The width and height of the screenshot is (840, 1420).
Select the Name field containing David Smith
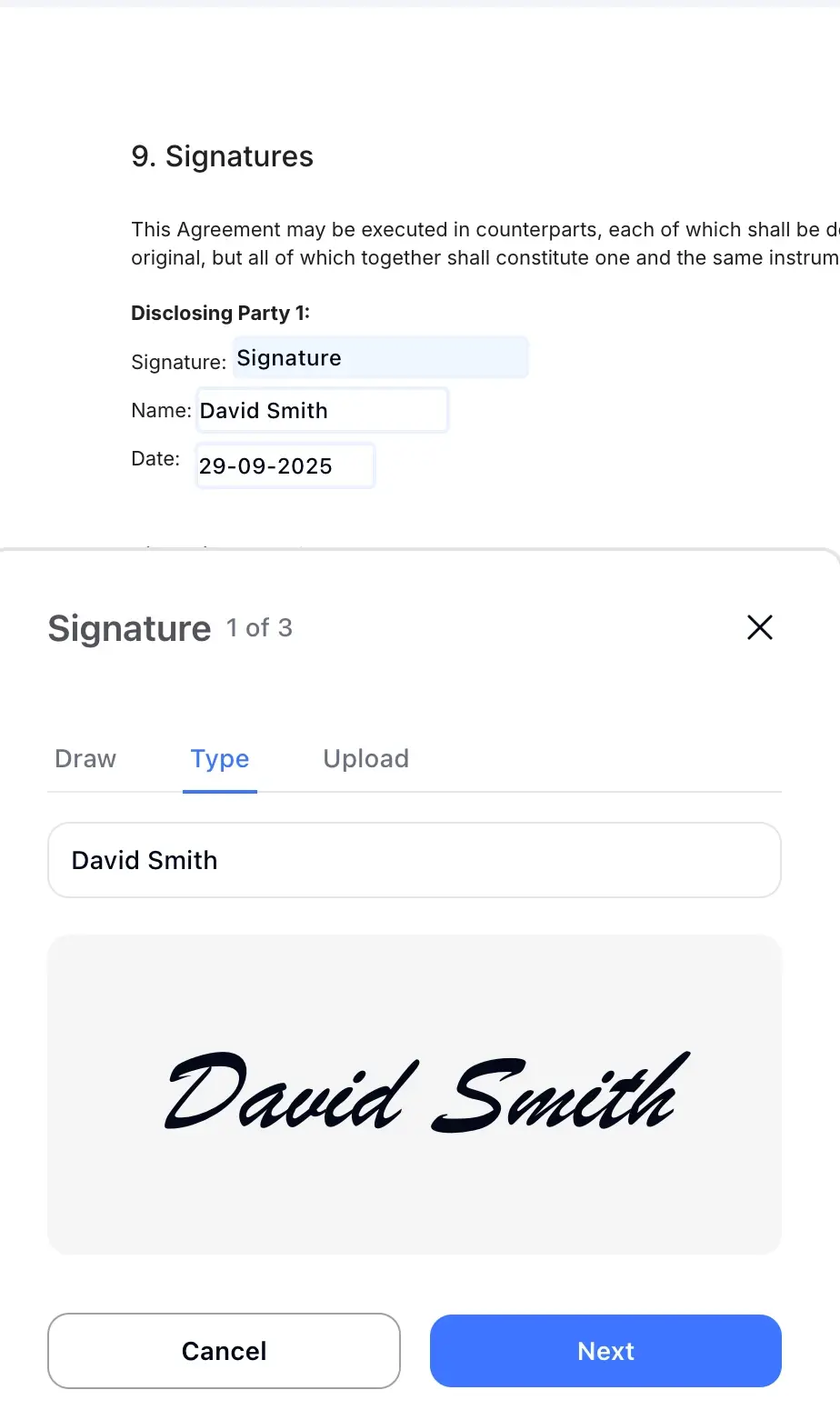pyautogui.click(x=322, y=410)
